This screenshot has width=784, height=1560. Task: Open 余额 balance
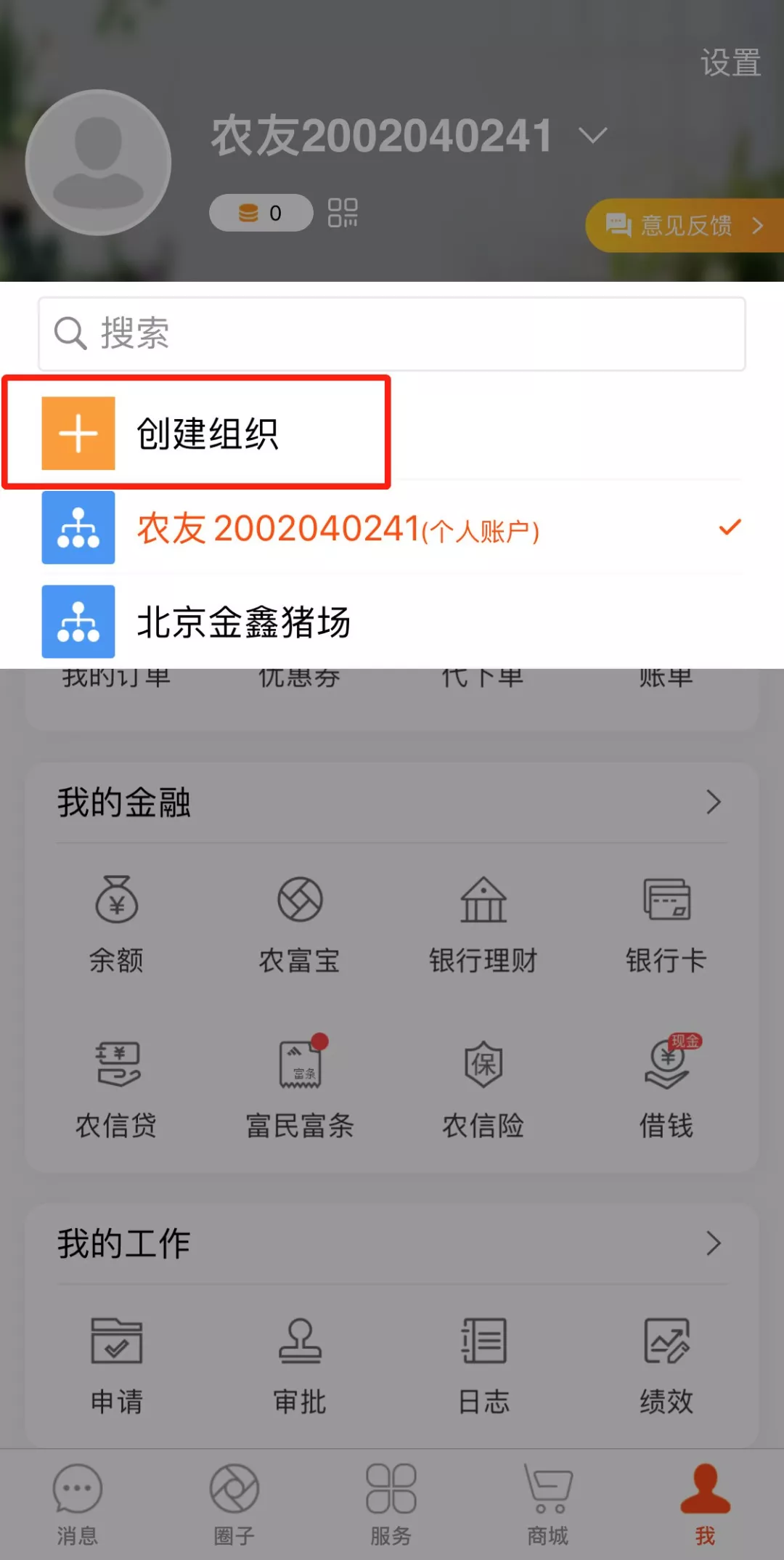click(116, 924)
